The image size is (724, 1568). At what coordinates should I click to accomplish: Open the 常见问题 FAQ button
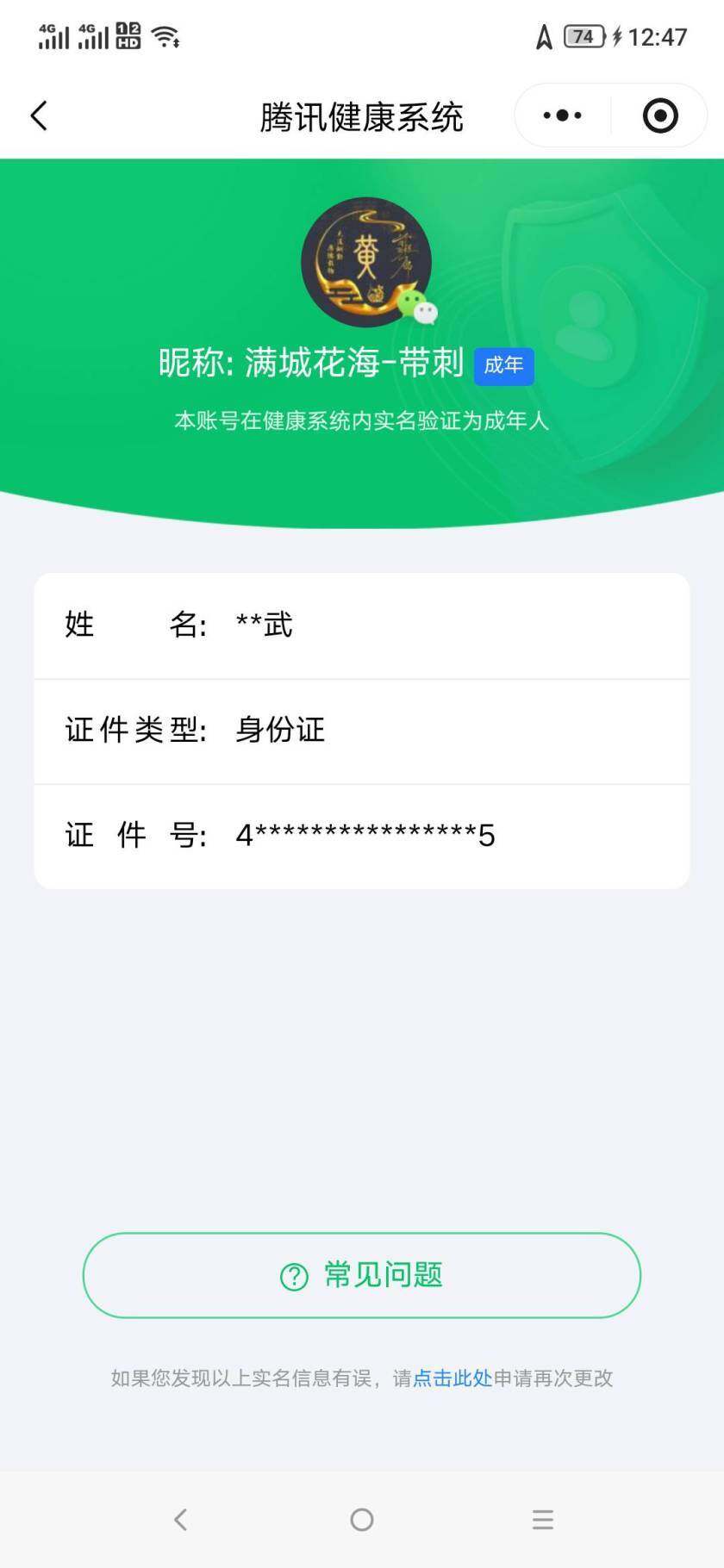[361, 1277]
